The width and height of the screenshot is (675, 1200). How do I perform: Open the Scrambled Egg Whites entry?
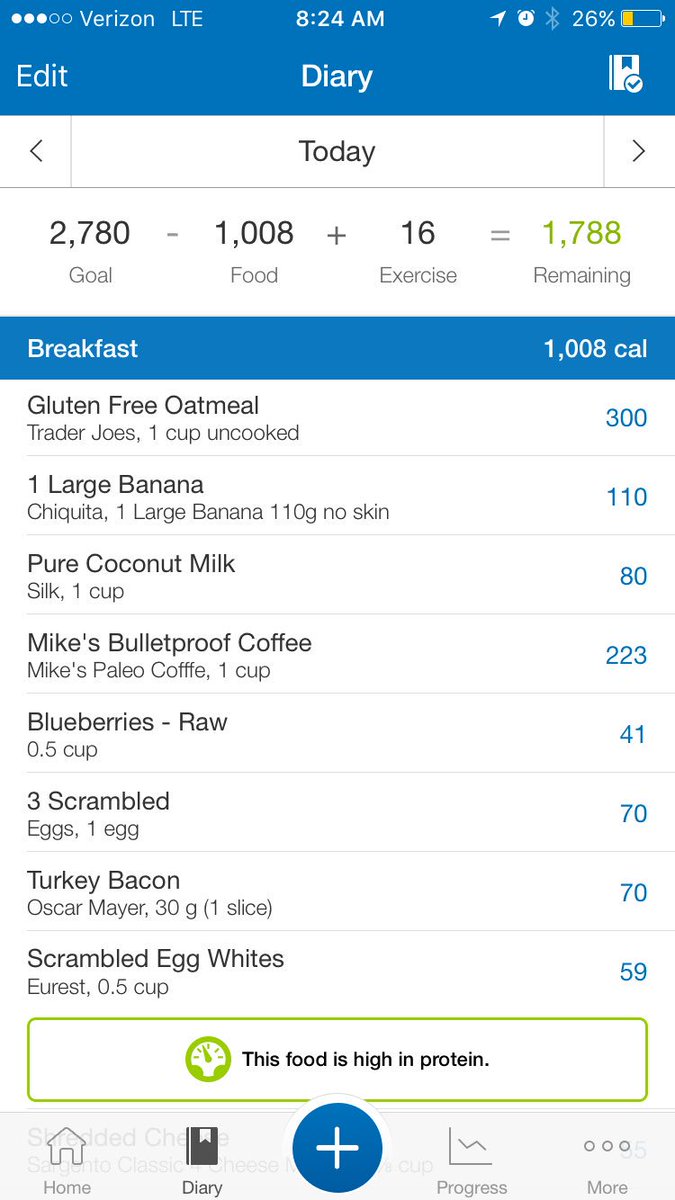337,970
